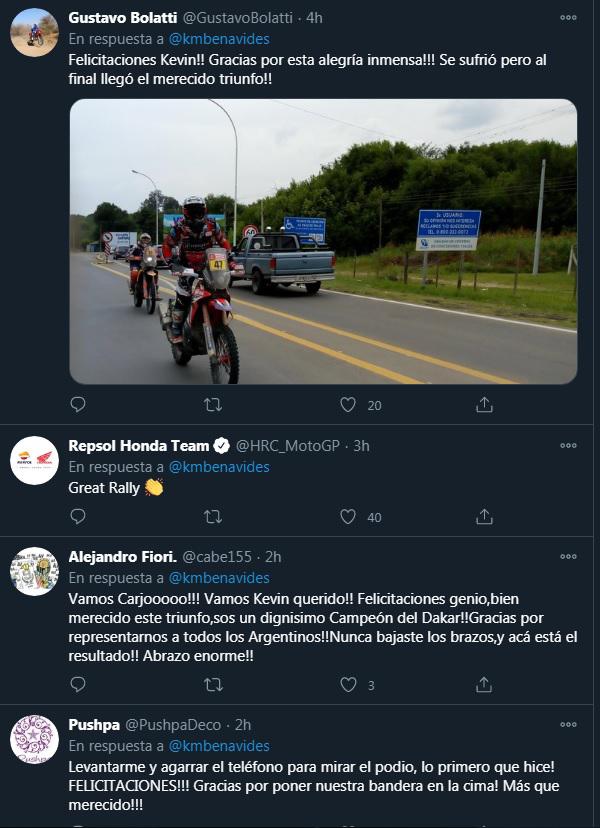600x828 pixels.
Task: Open the motorcycle photo in Gustavo's tweet
Action: (323, 241)
